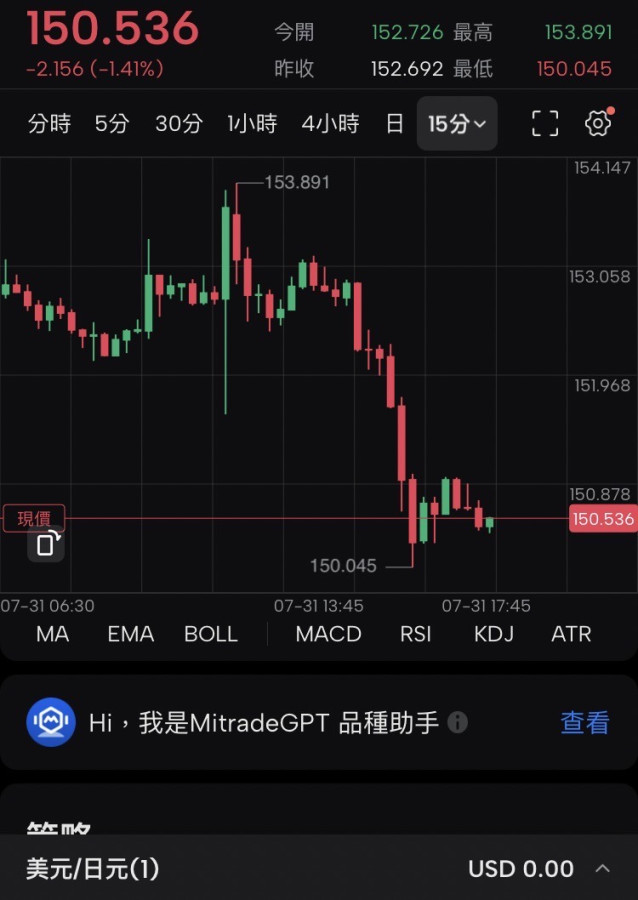The image size is (638, 900).
Task: Rotate chart to landscape view
Action: (x=46, y=545)
